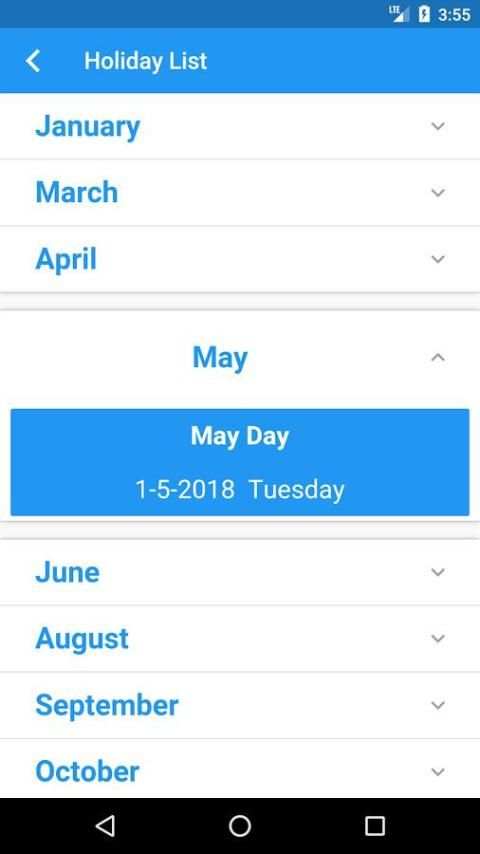Collapse the May section
Viewport: 480px width, 854px height.
pos(240,357)
